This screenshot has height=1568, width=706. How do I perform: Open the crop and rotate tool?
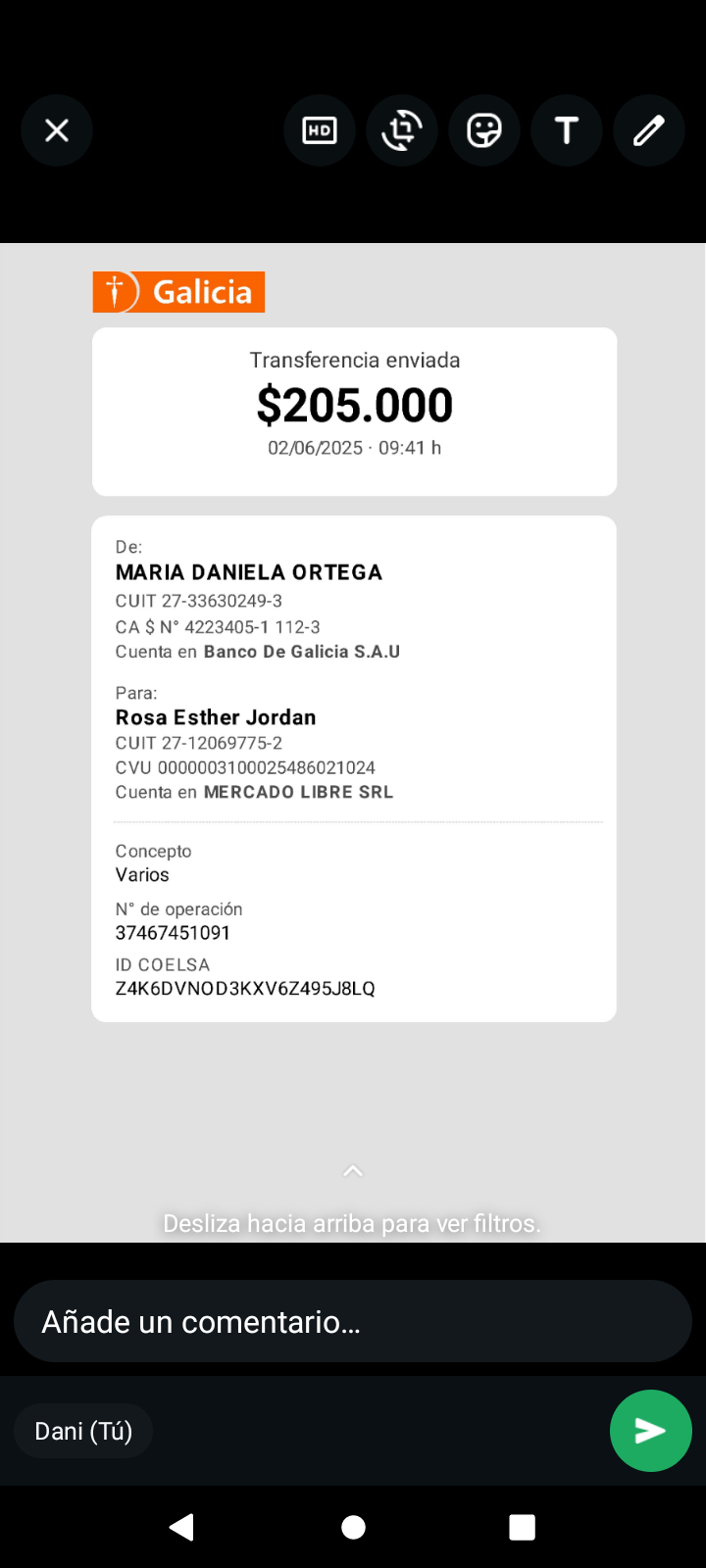(x=402, y=130)
